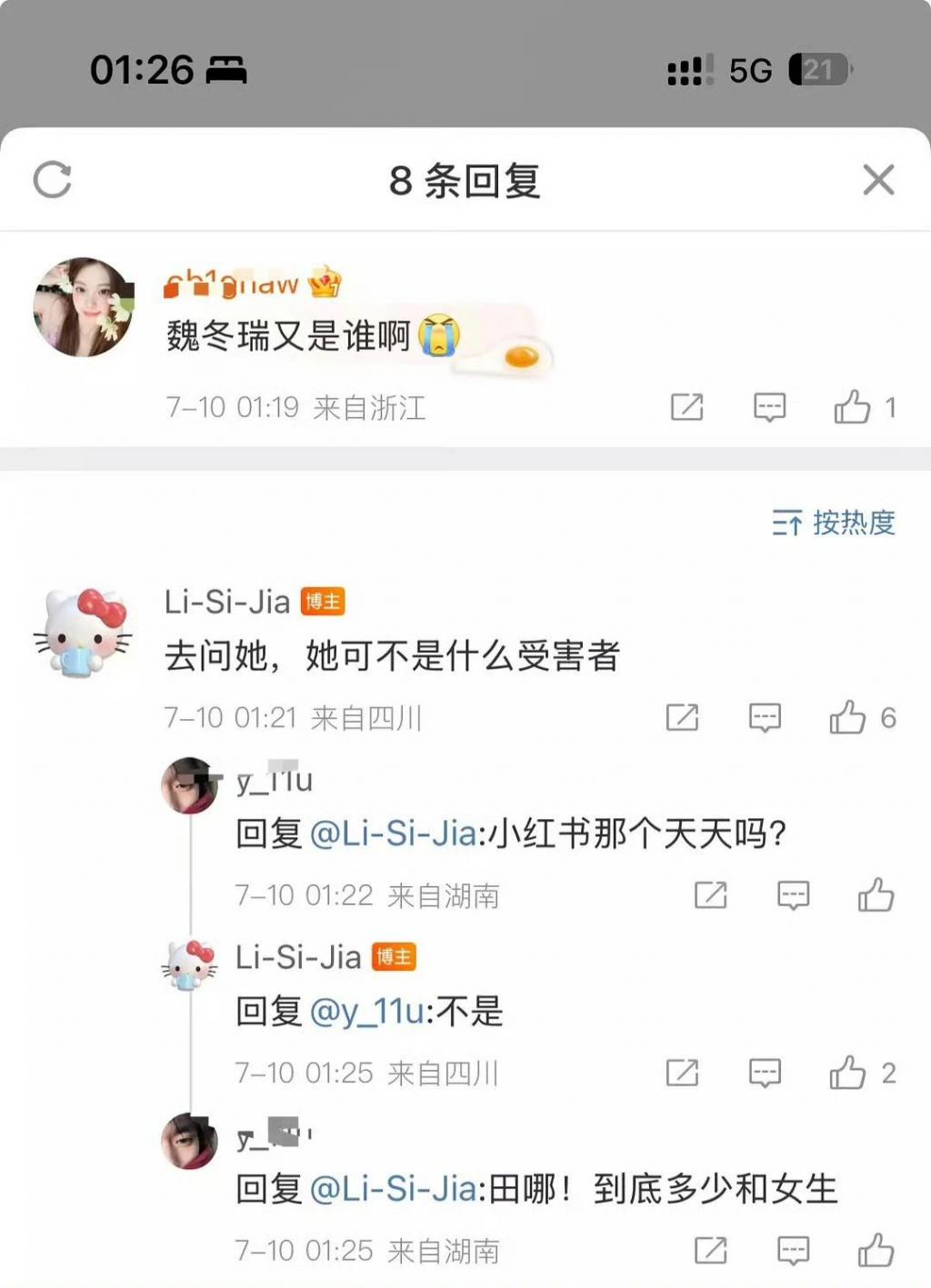
Task: Like the reply 去问她，她可不是什么受害者
Action: pyautogui.click(x=847, y=717)
